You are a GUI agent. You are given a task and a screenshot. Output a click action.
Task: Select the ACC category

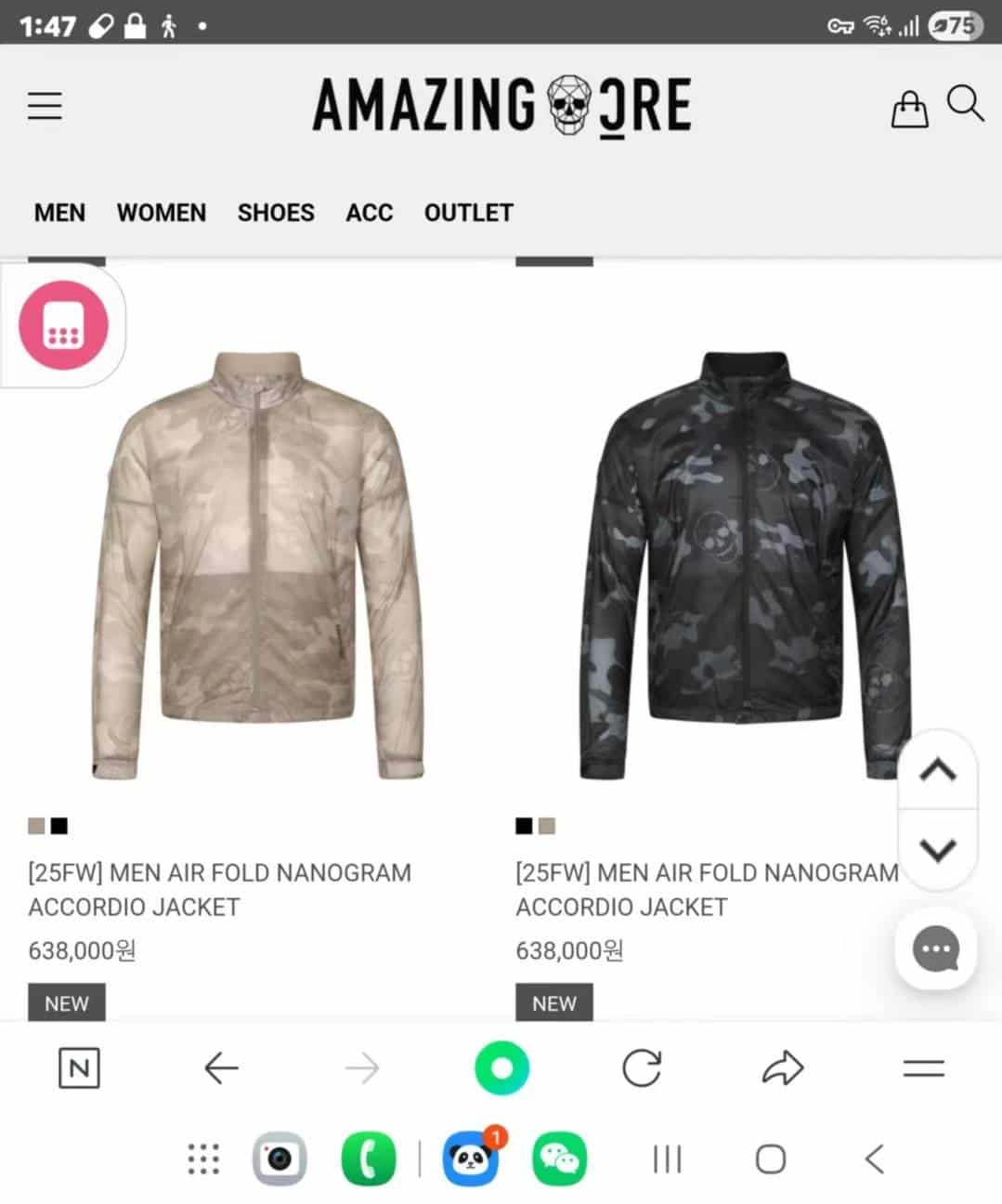[x=370, y=213]
